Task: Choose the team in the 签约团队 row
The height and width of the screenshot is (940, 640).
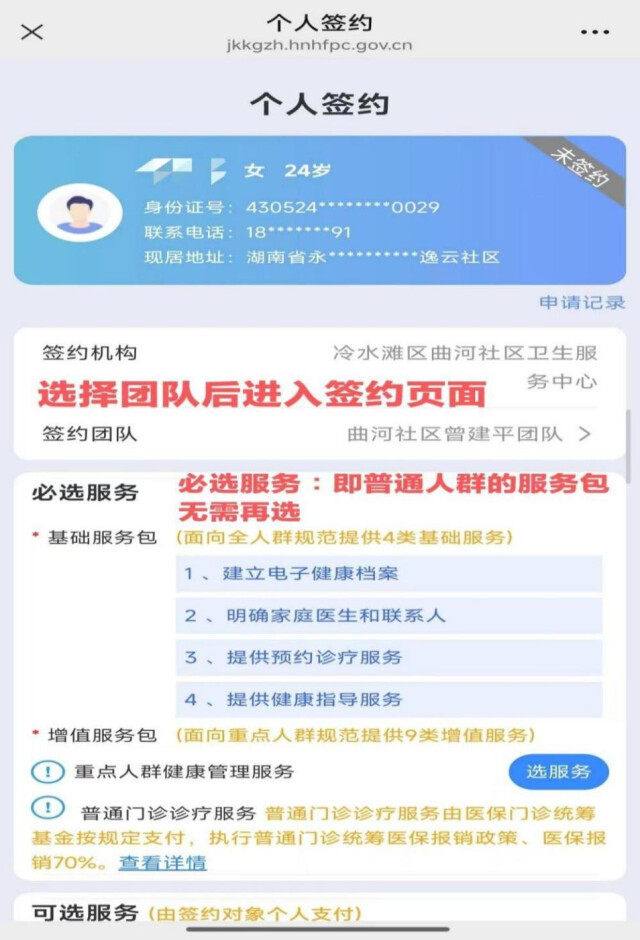Action: point(470,434)
